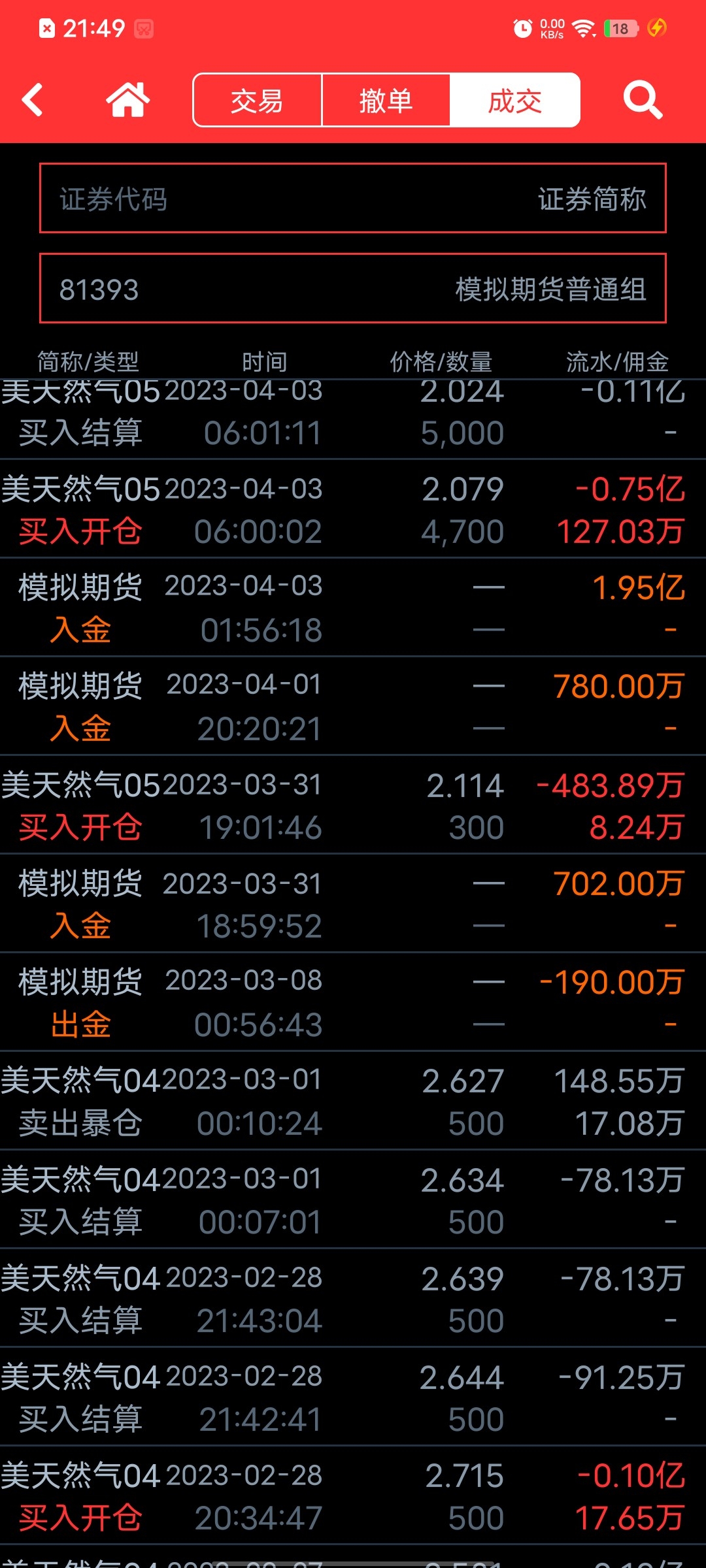
Task: Switch to the 交易 tab
Action: pyautogui.click(x=258, y=100)
